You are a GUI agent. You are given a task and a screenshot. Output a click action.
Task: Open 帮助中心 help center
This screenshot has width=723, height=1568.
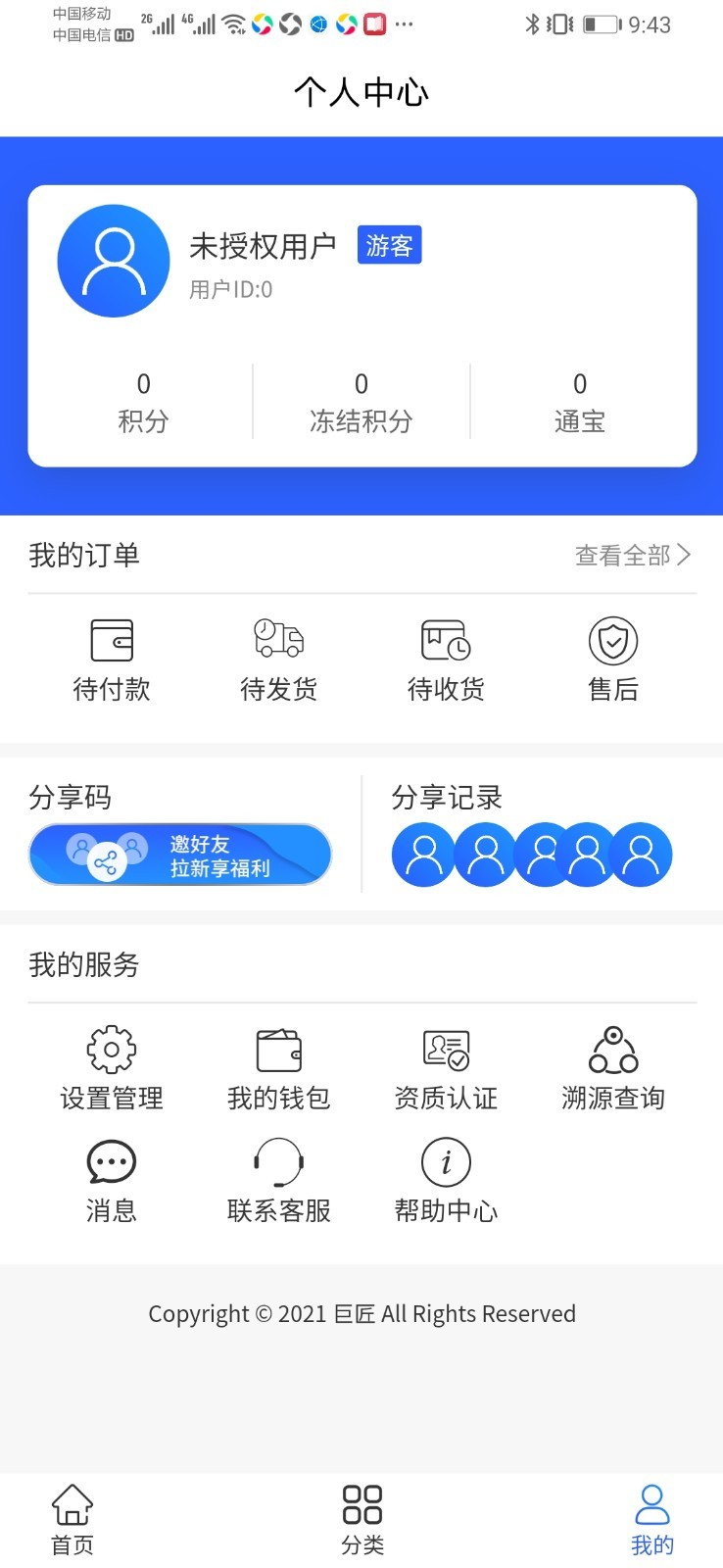coord(446,1182)
